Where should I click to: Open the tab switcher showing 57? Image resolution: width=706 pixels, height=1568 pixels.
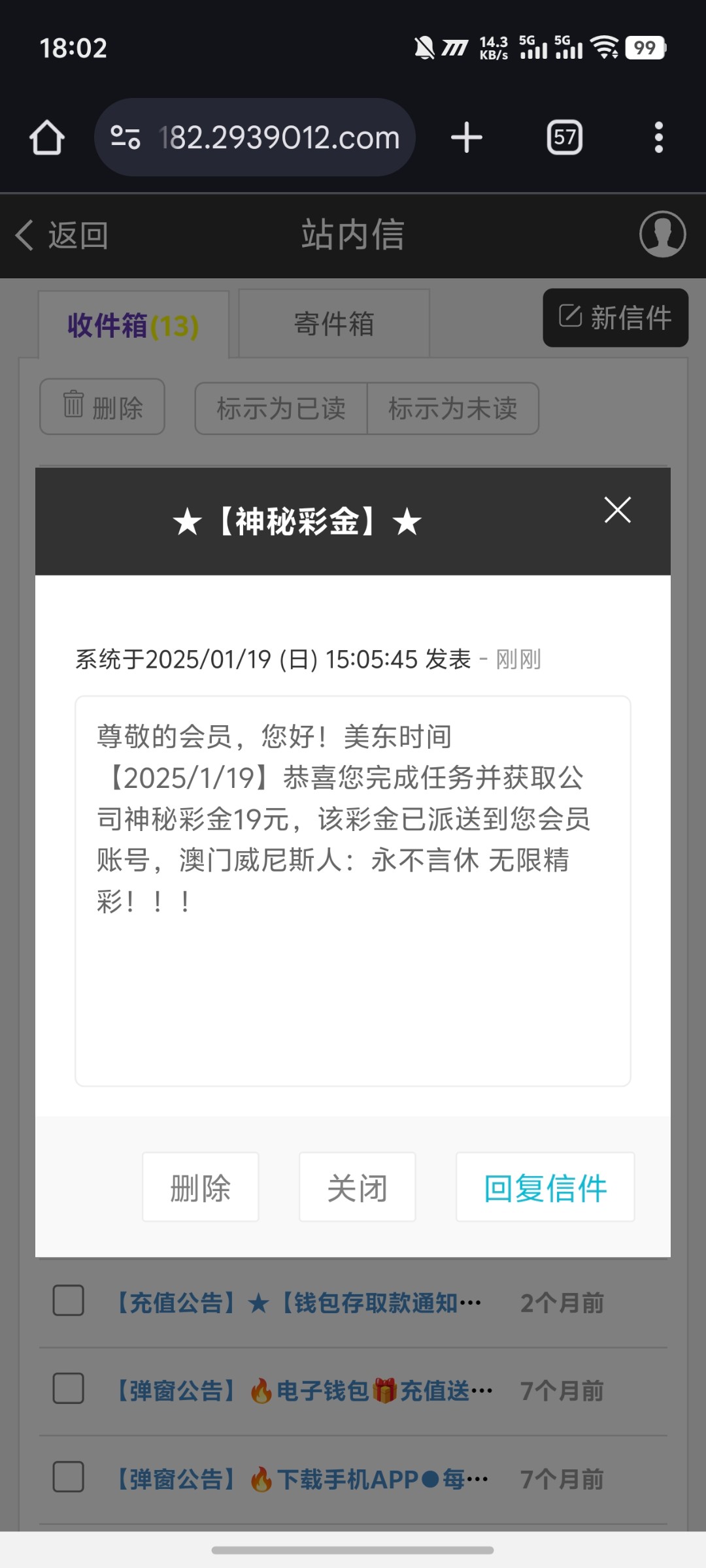[x=565, y=138]
